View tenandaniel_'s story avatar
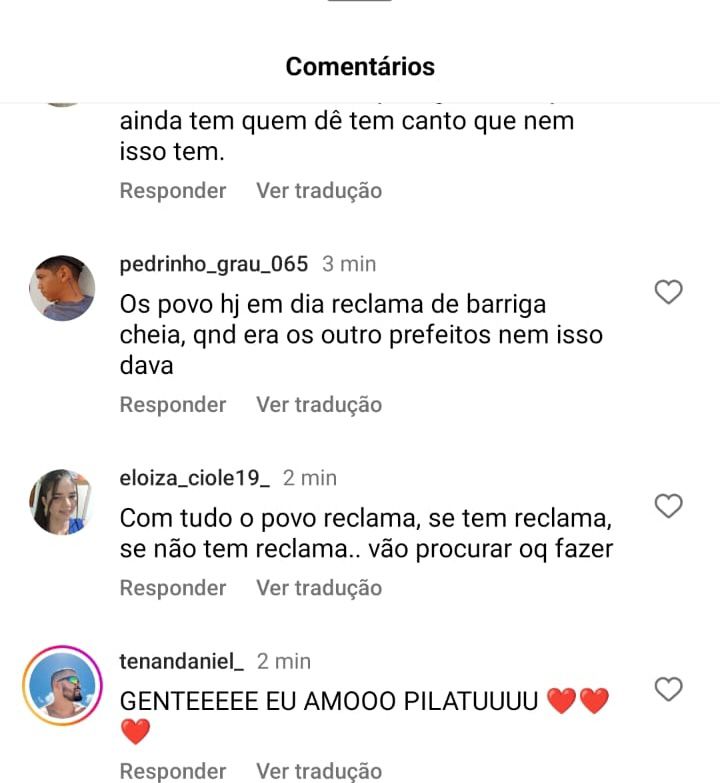The height and width of the screenshot is (783, 720). 62,686
